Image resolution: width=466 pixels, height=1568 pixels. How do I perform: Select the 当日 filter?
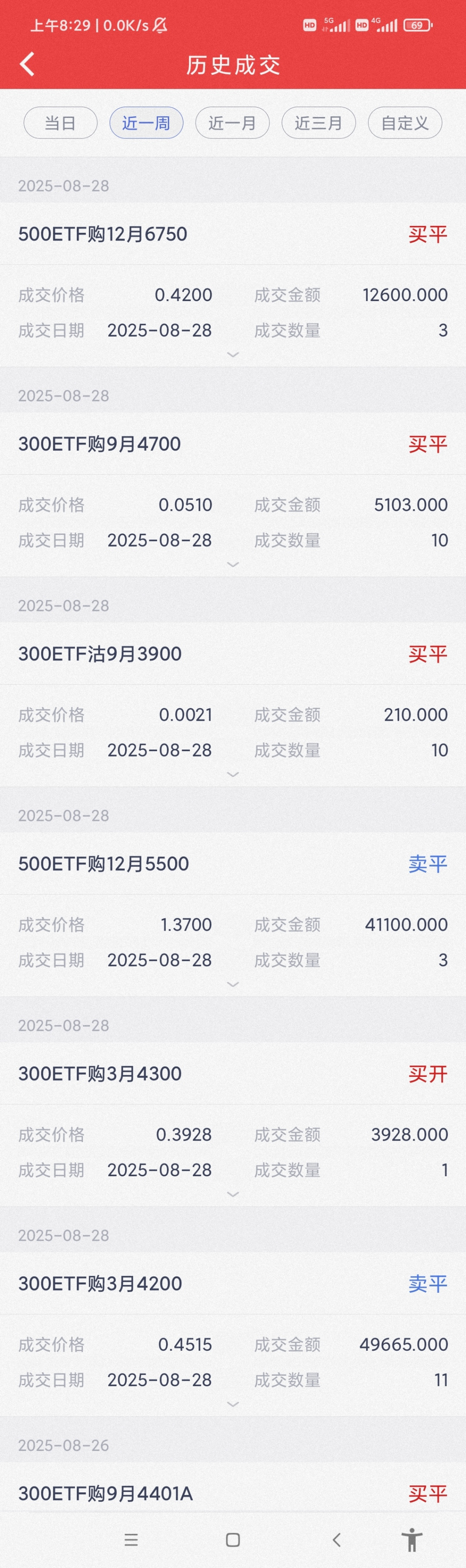coord(60,123)
